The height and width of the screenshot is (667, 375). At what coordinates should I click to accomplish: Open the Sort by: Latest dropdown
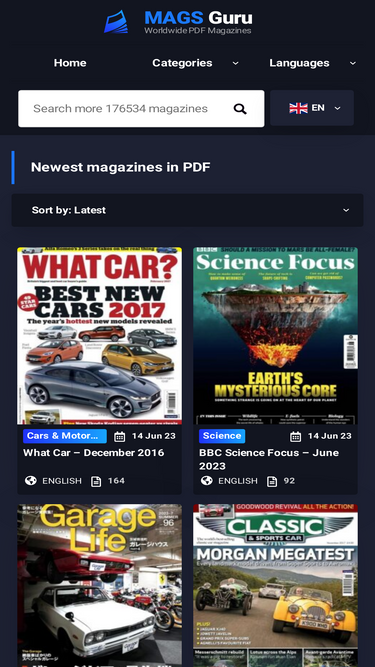click(188, 210)
